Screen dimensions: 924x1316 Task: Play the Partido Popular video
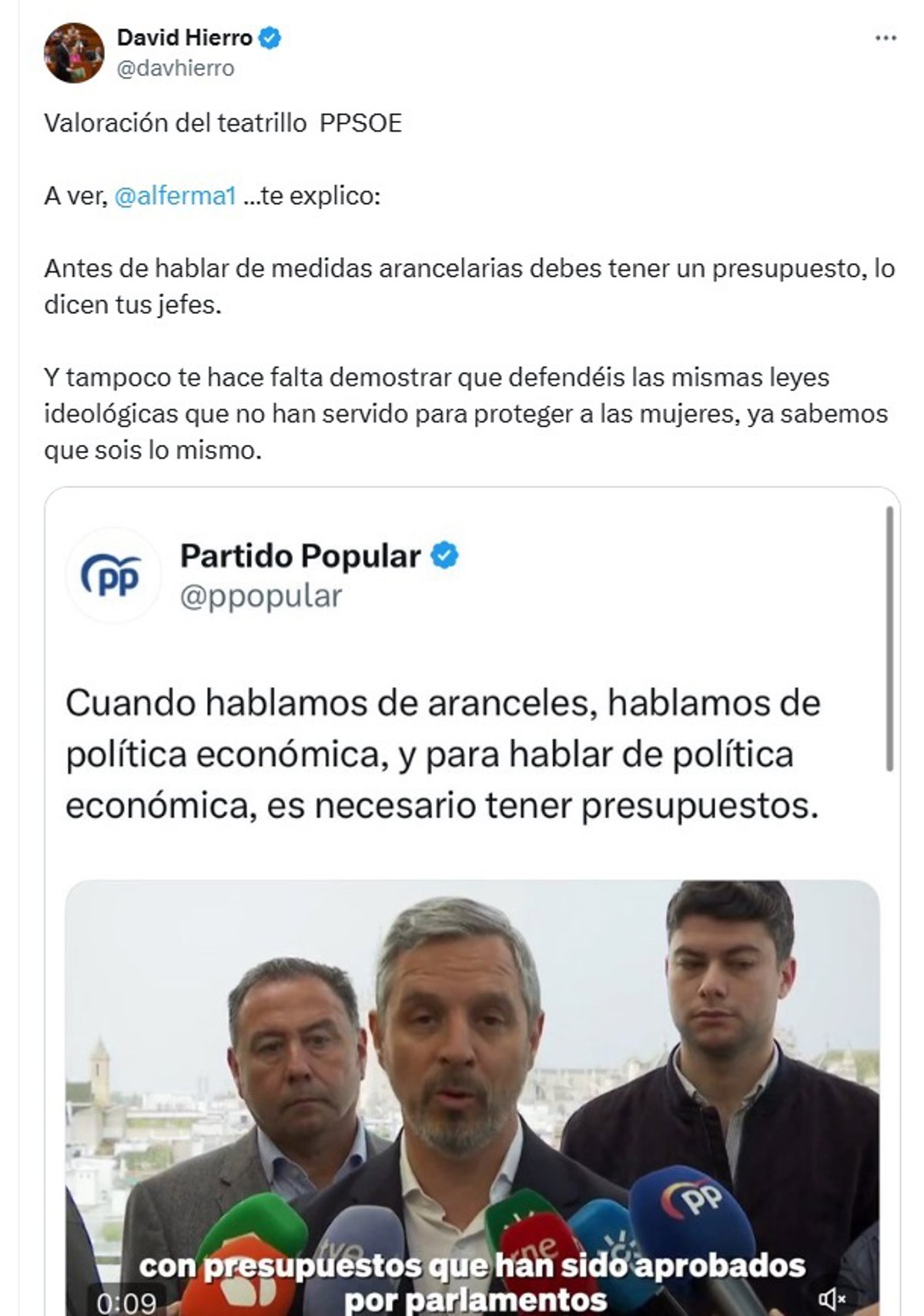[471, 1093]
